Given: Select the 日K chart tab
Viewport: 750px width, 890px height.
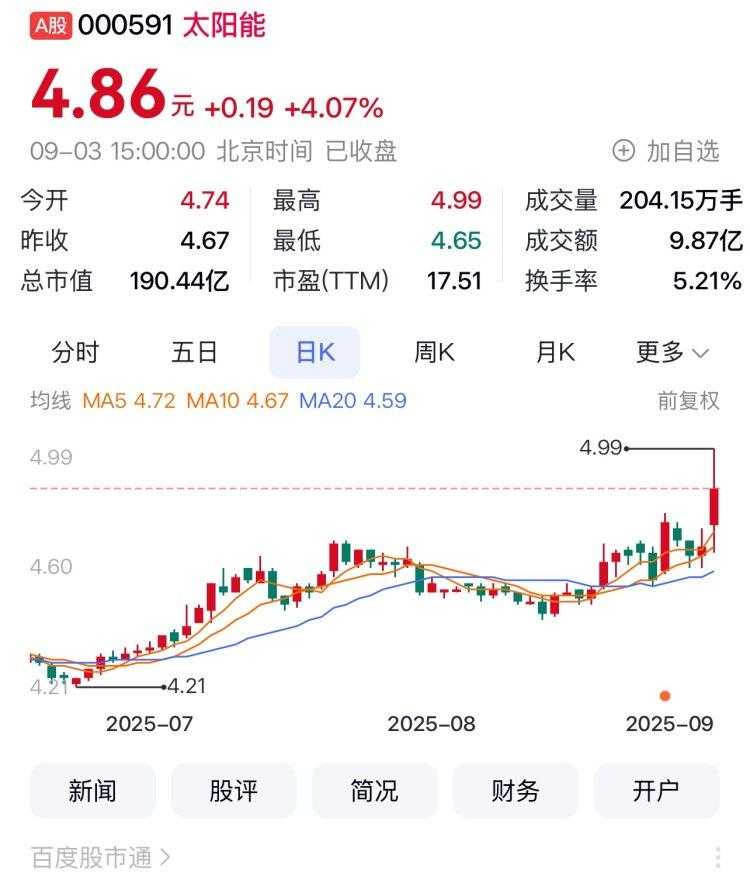Looking at the screenshot, I should pyautogui.click(x=314, y=352).
